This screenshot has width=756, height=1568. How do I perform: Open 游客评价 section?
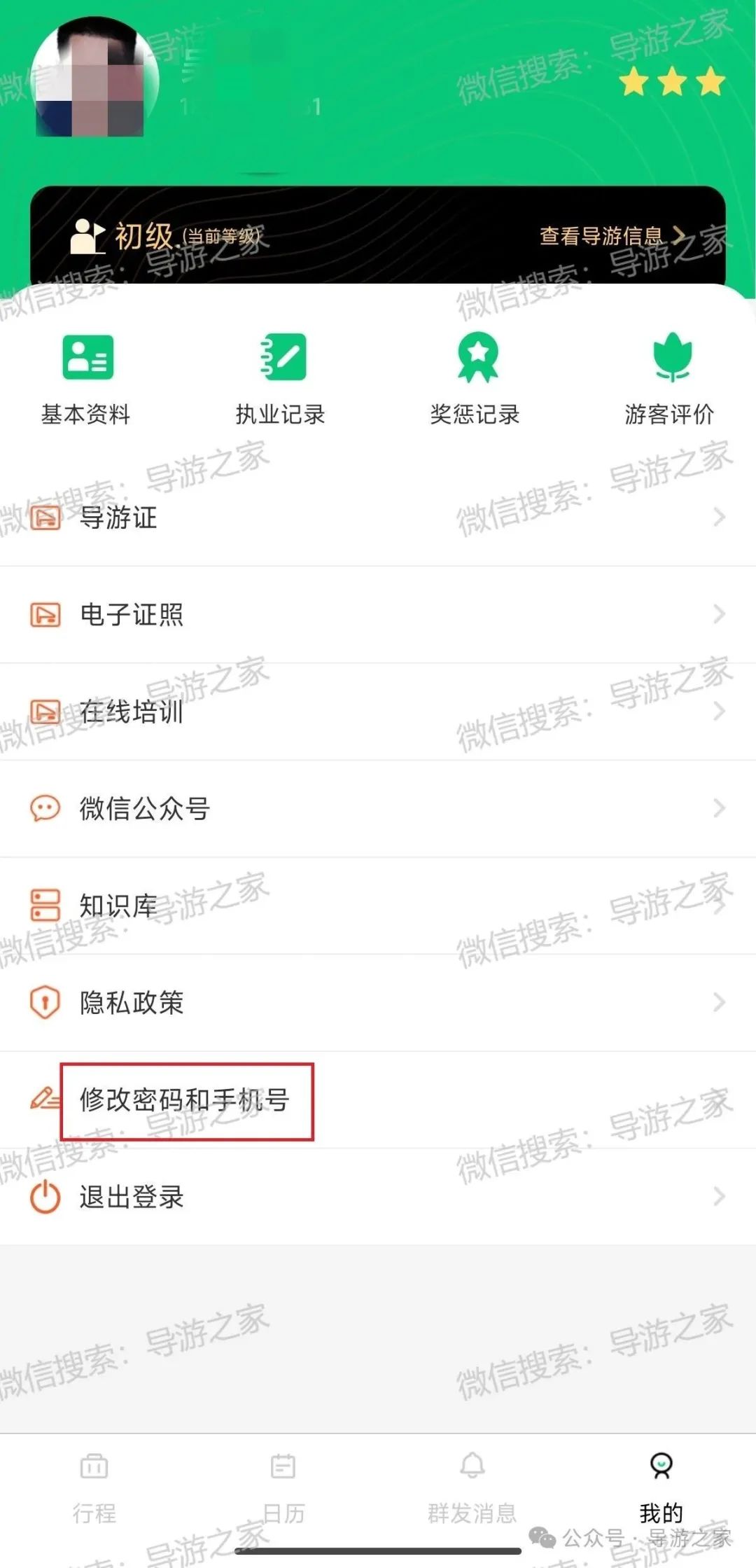670,379
